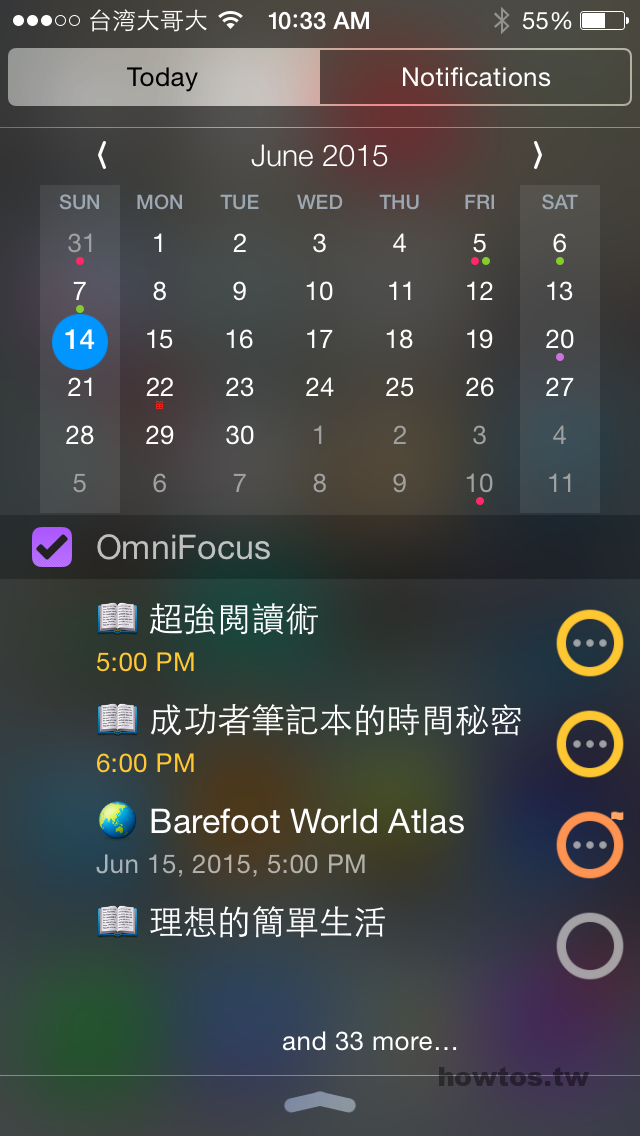640x1136 pixels.
Task: Complete the 理想的簡單生活 task circle
Action: [589, 945]
